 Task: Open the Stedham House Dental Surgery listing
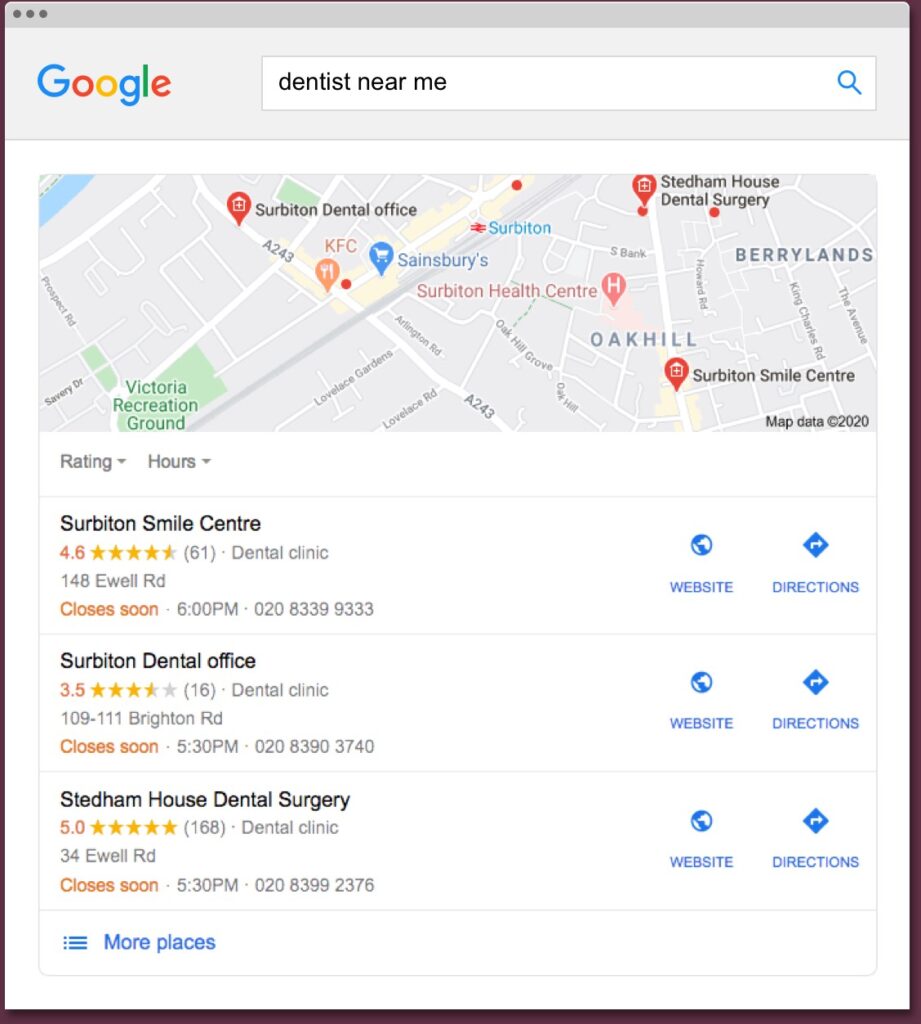click(x=205, y=800)
